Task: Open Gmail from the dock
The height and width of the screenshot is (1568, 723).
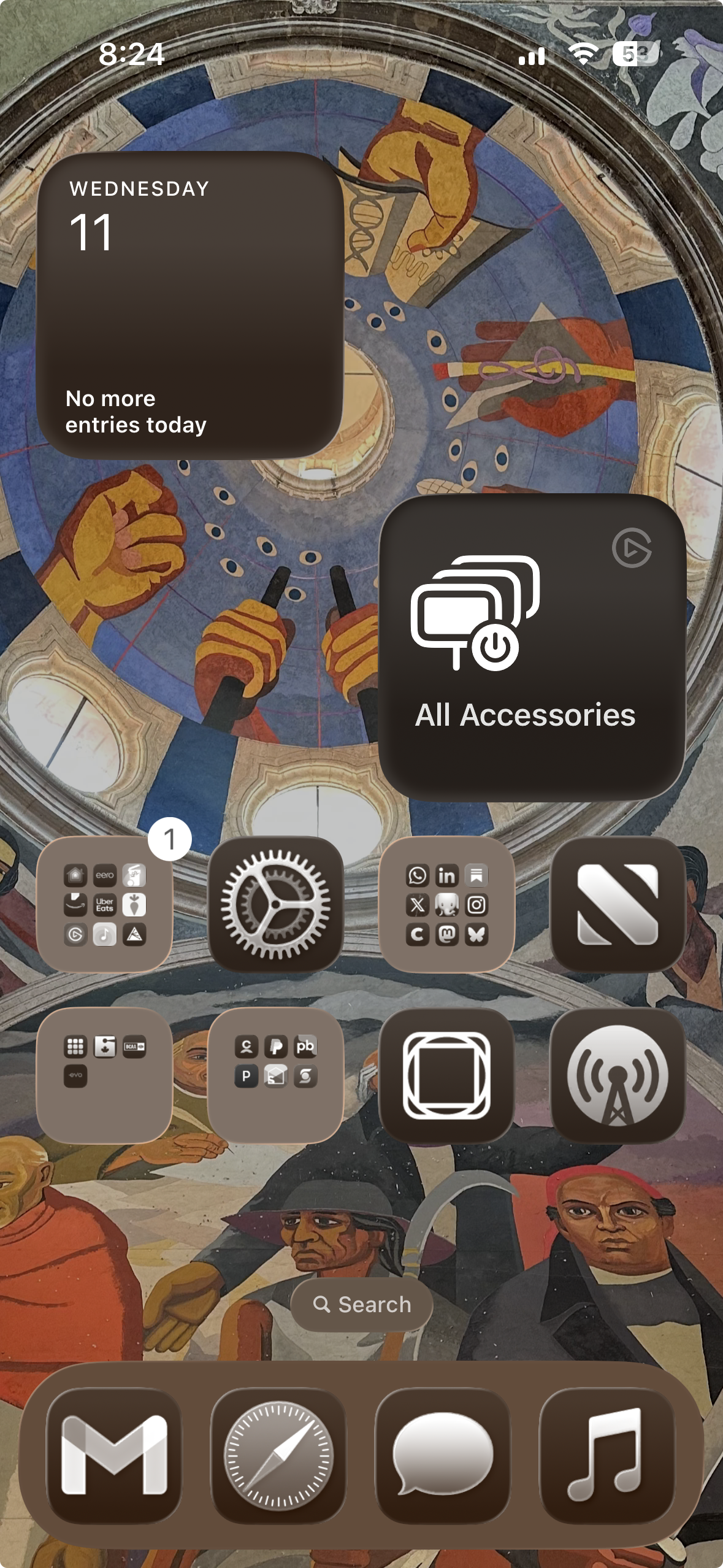Action: (x=114, y=1455)
